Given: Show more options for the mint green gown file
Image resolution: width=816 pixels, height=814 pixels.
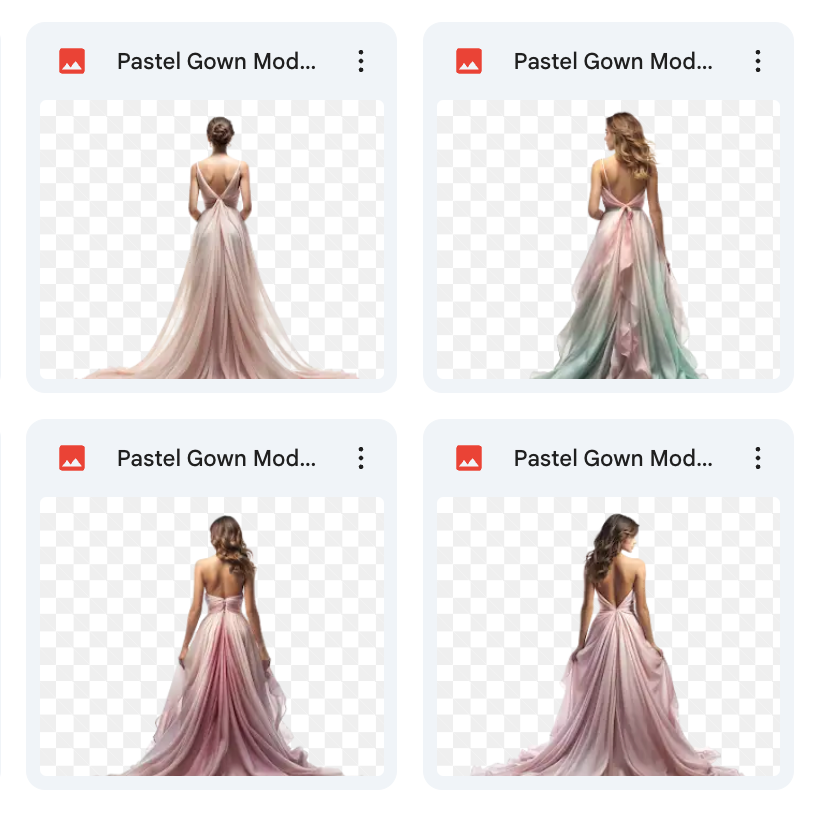Looking at the screenshot, I should (x=758, y=62).
